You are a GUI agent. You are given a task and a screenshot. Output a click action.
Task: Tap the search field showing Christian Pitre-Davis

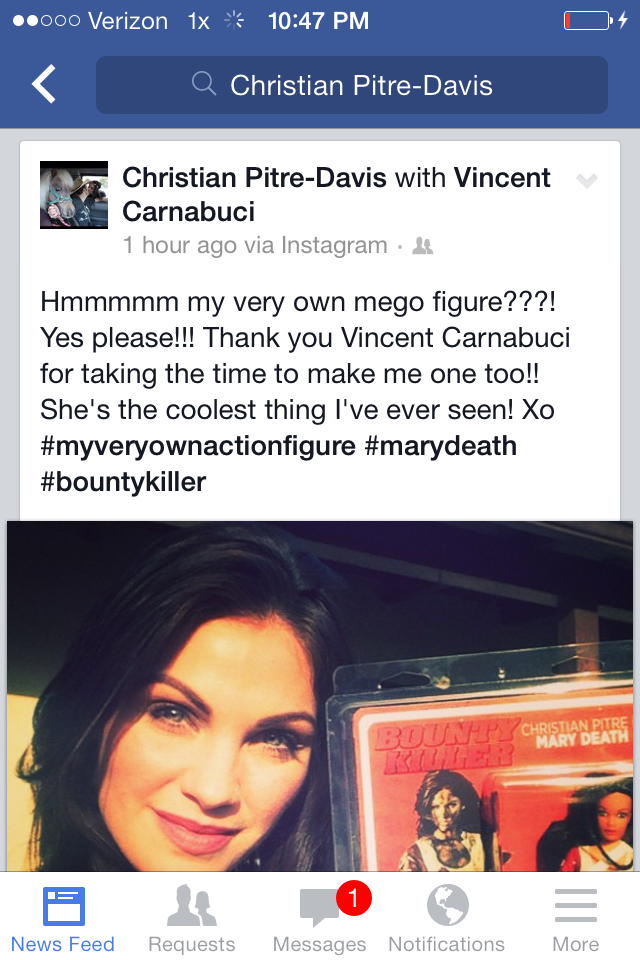pyautogui.click(x=351, y=85)
